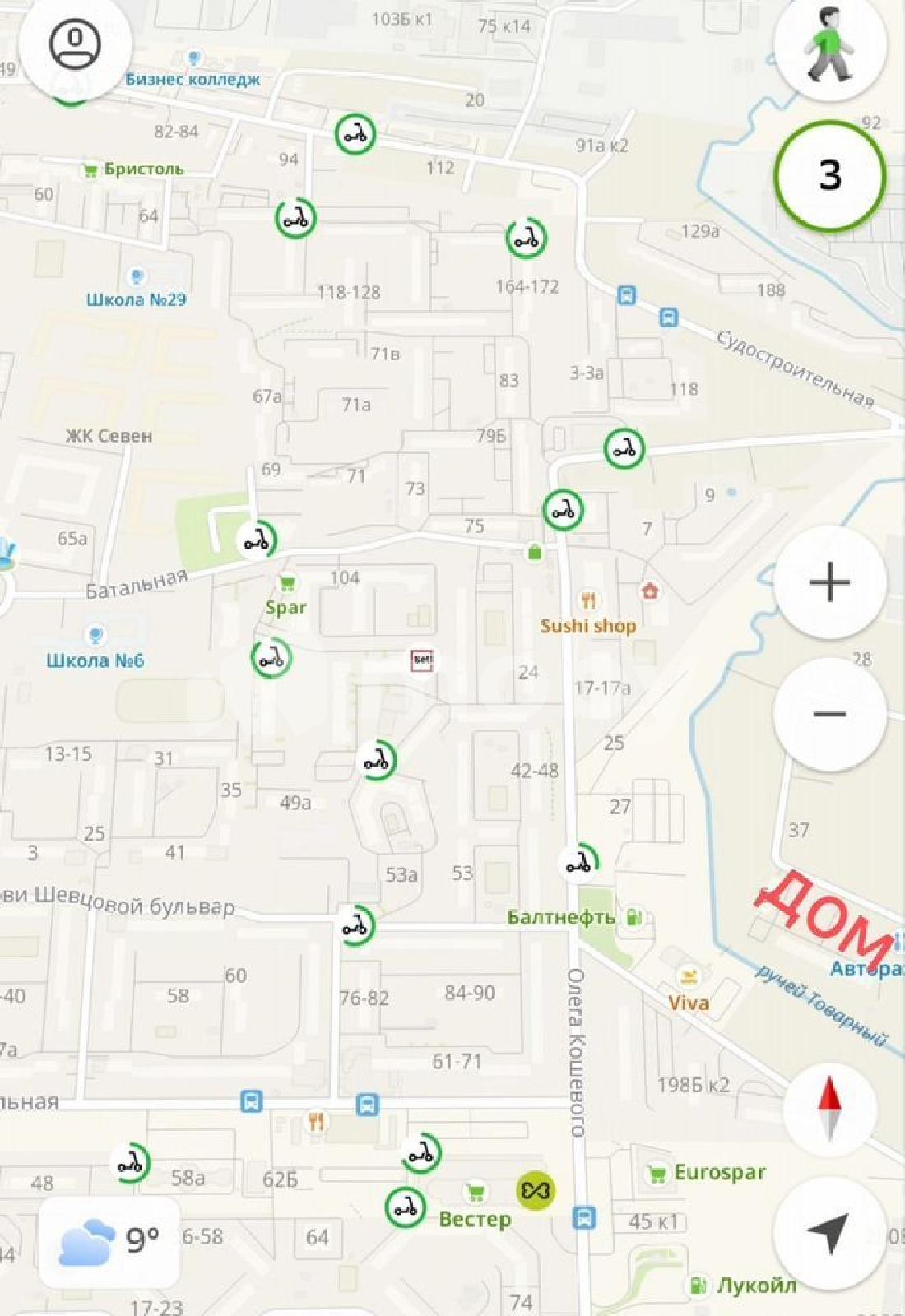Reset map orientation with the compass

point(829,1110)
